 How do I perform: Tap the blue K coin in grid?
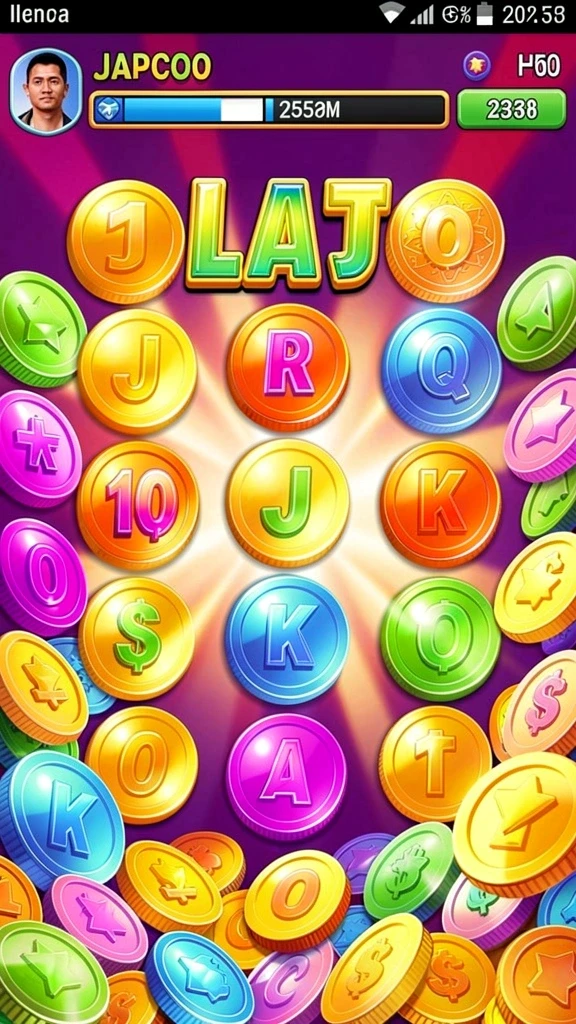(x=287, y=639)
